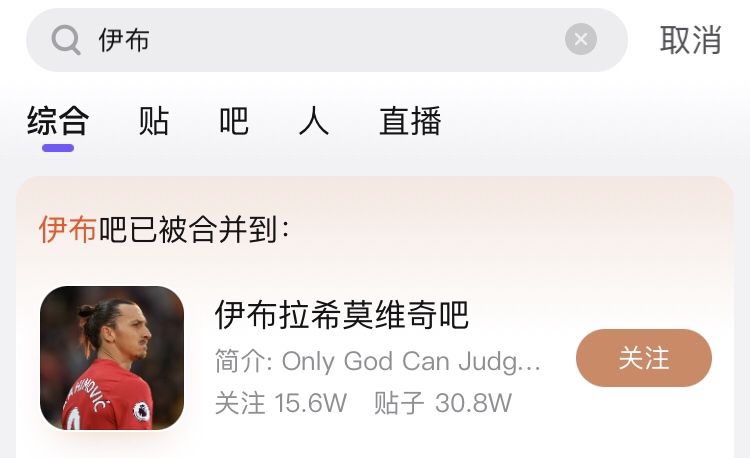Switch to the 吧 tab
750x458 pixels.
[233, 121]
